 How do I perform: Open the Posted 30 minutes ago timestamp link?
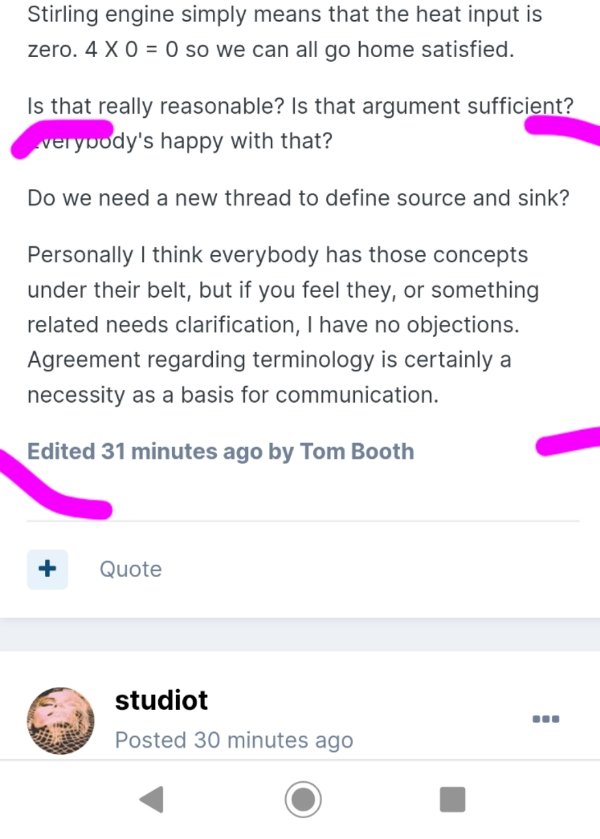pos(234,740)
